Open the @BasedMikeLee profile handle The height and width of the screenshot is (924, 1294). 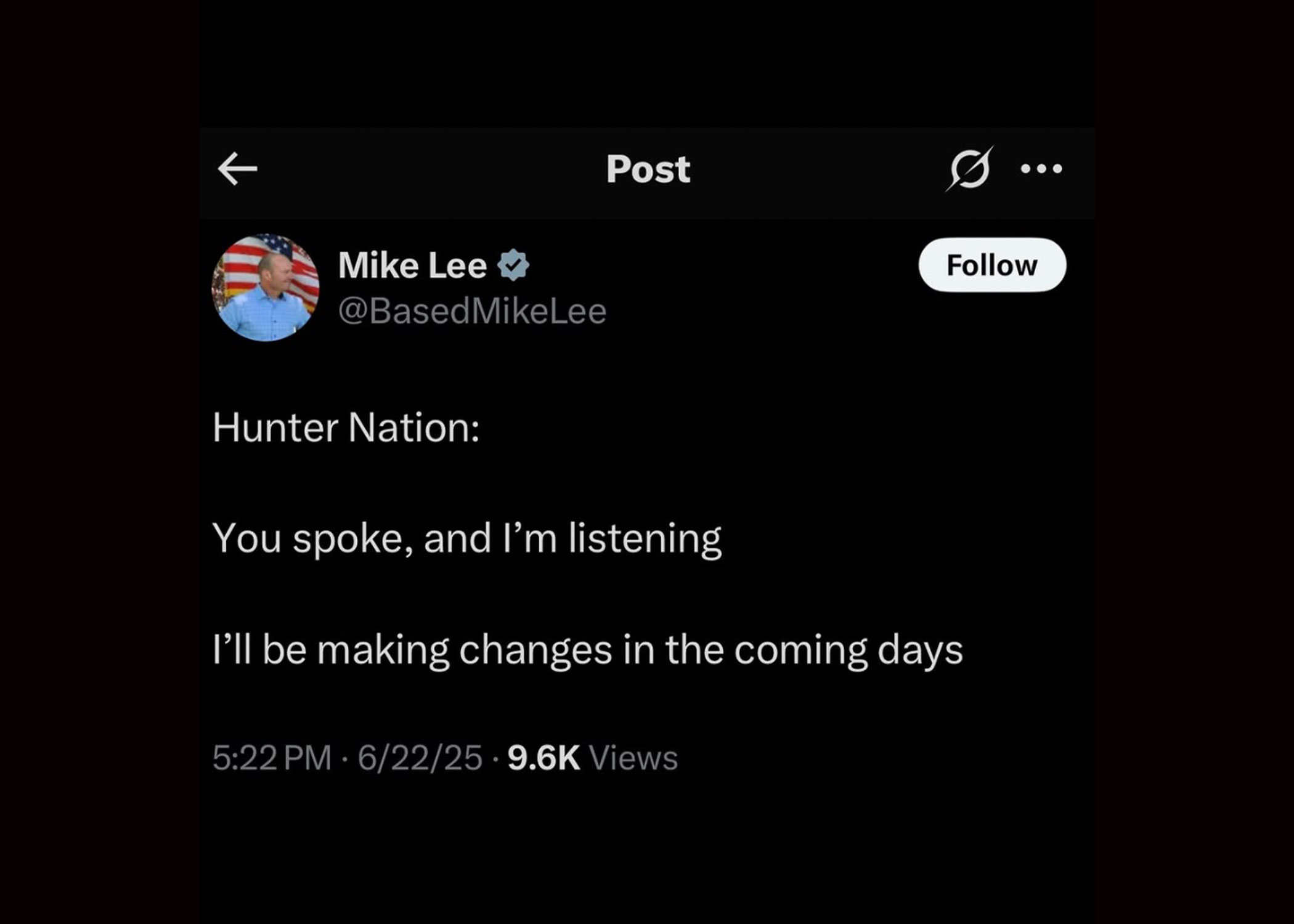click(x=472, y=311)
